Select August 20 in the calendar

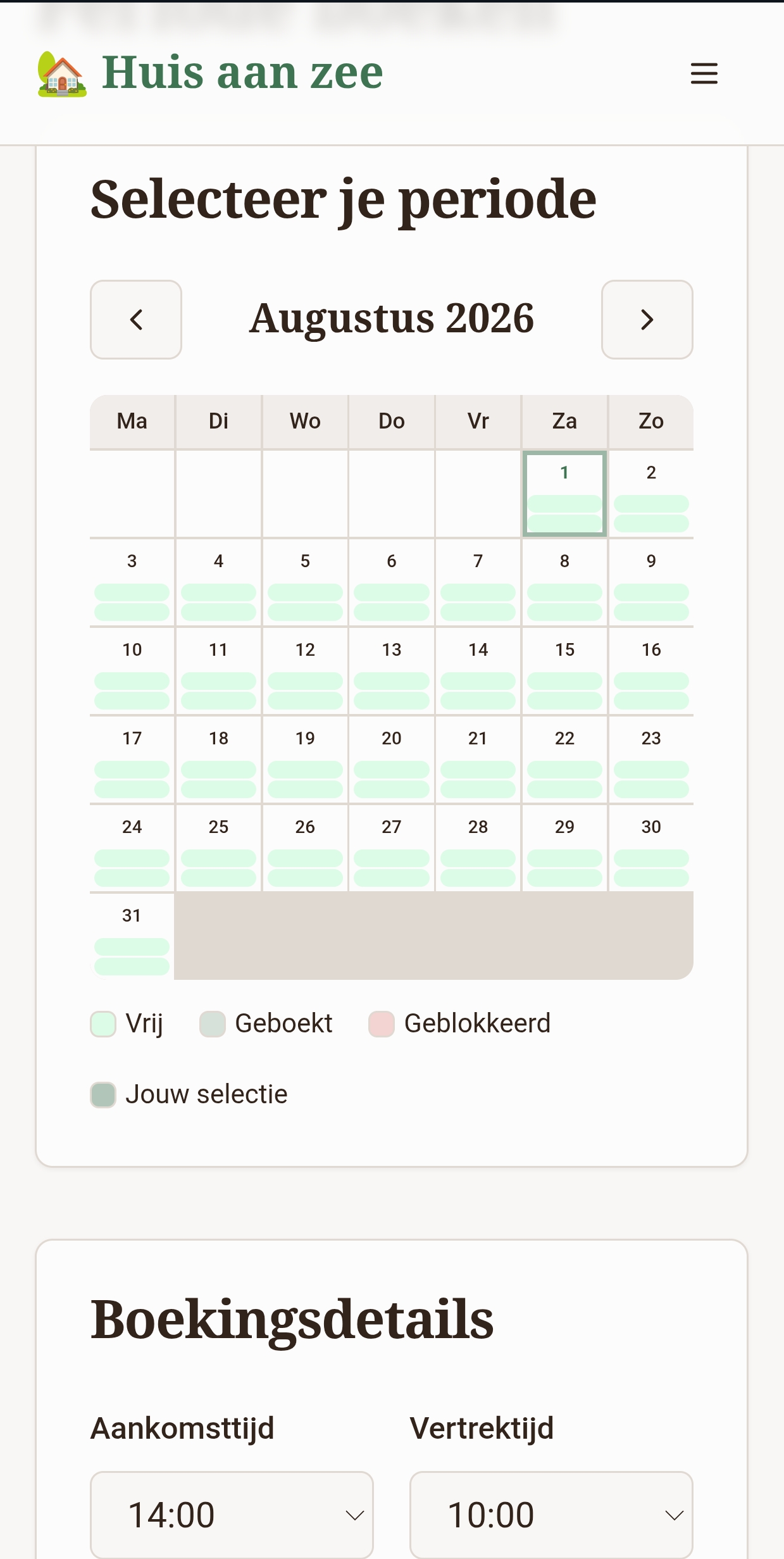point(392,760)
